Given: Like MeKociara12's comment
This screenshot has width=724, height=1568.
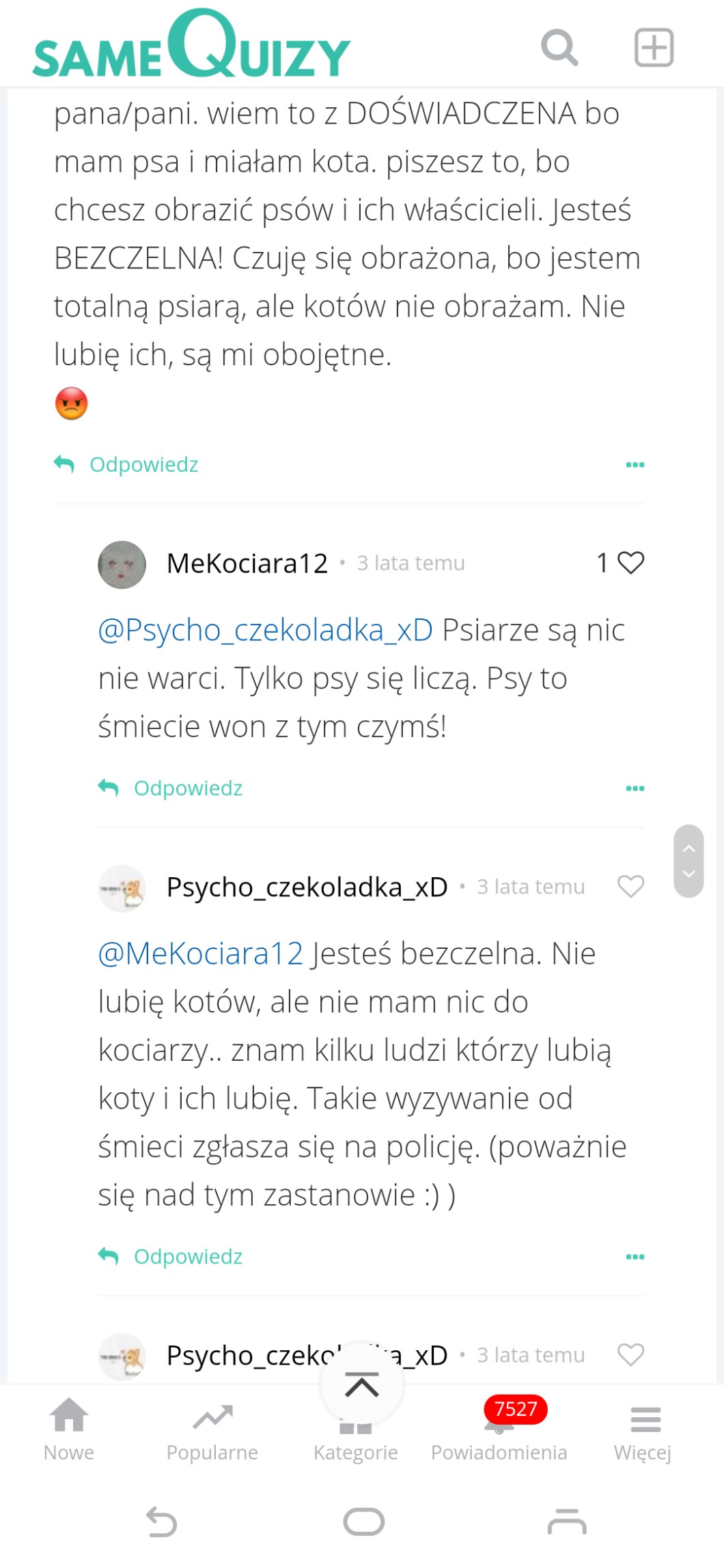Looking at the screenshot, I should pos(630,563).
